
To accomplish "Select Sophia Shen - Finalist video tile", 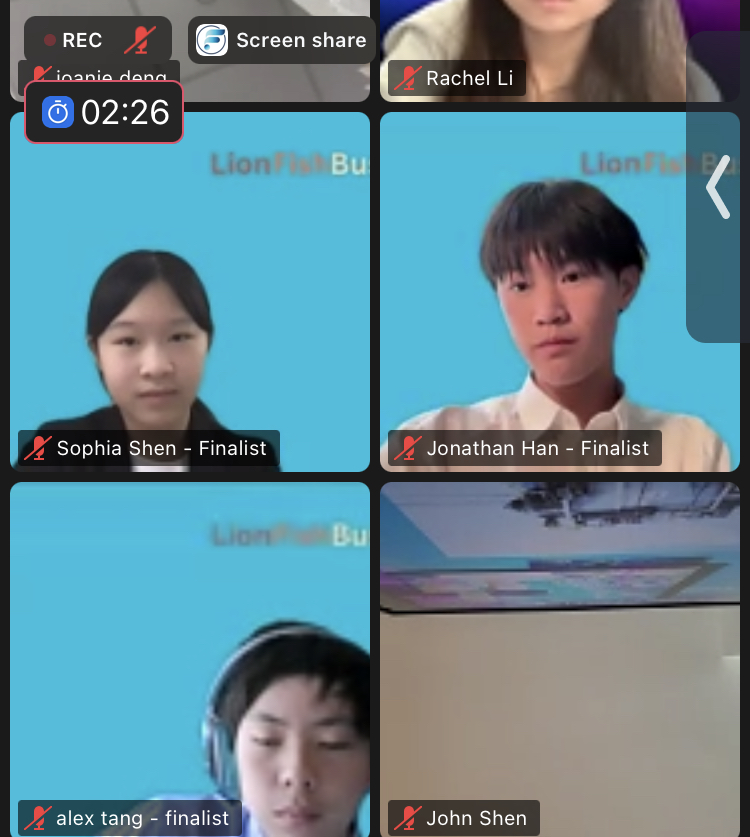I will pos(190,291).
